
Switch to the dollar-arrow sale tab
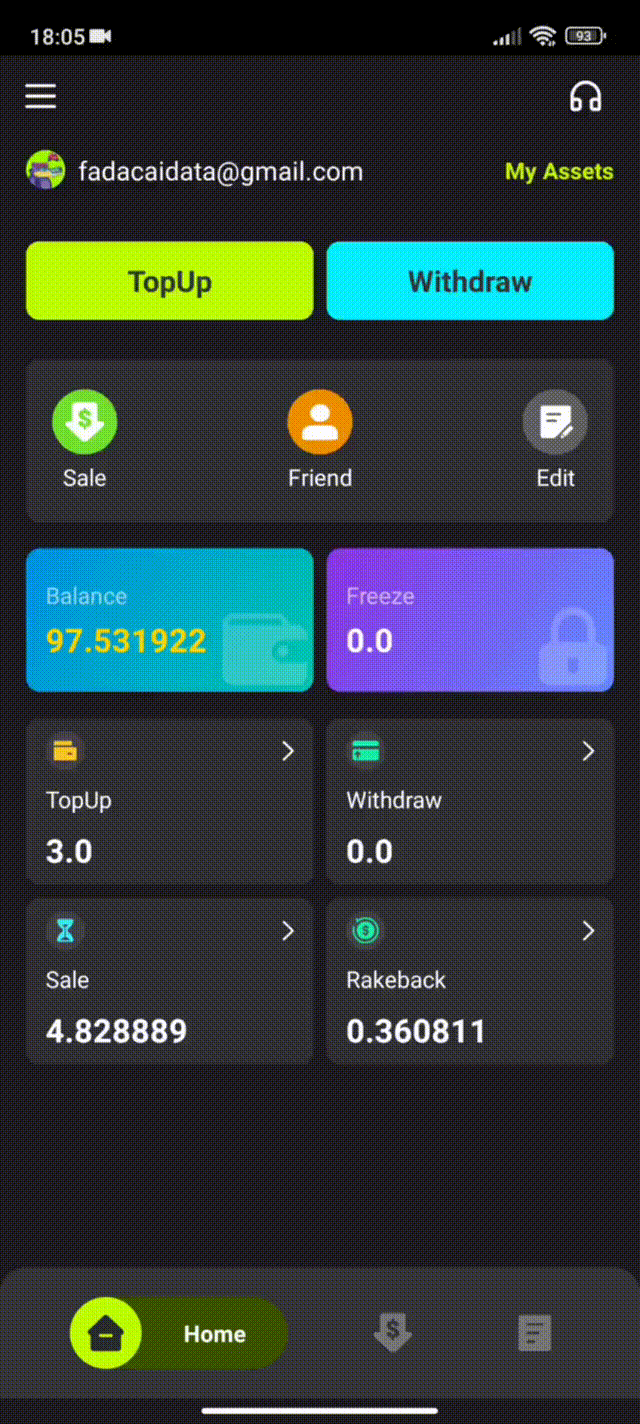(x=392, y=1333)
